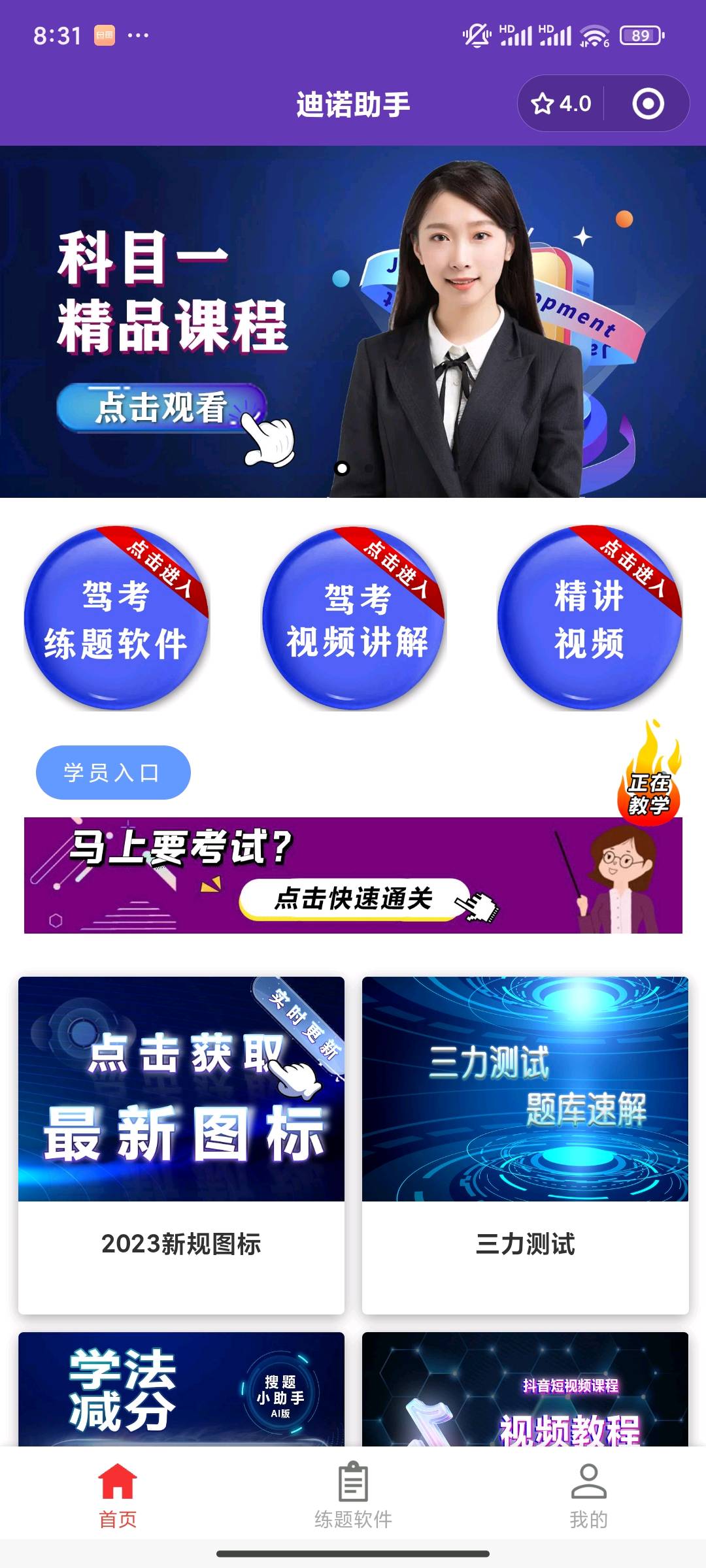Enter 学员入口
Screen dimensions: 706x1568
(113, 772)
